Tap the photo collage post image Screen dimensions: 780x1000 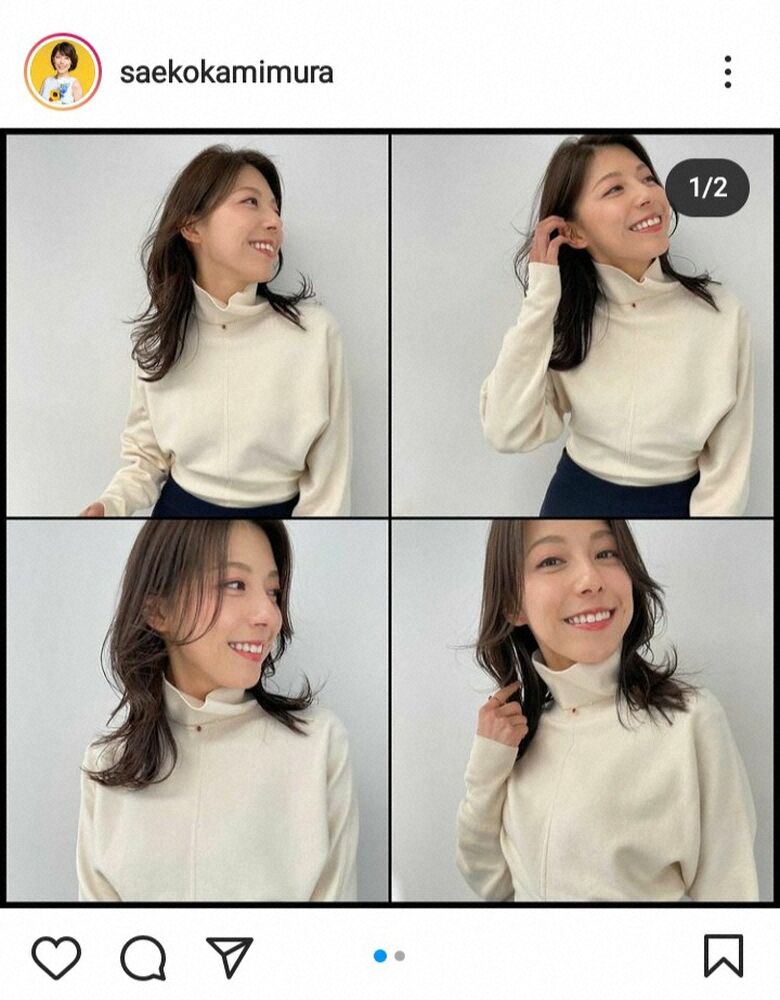click(x=390, y=518)
